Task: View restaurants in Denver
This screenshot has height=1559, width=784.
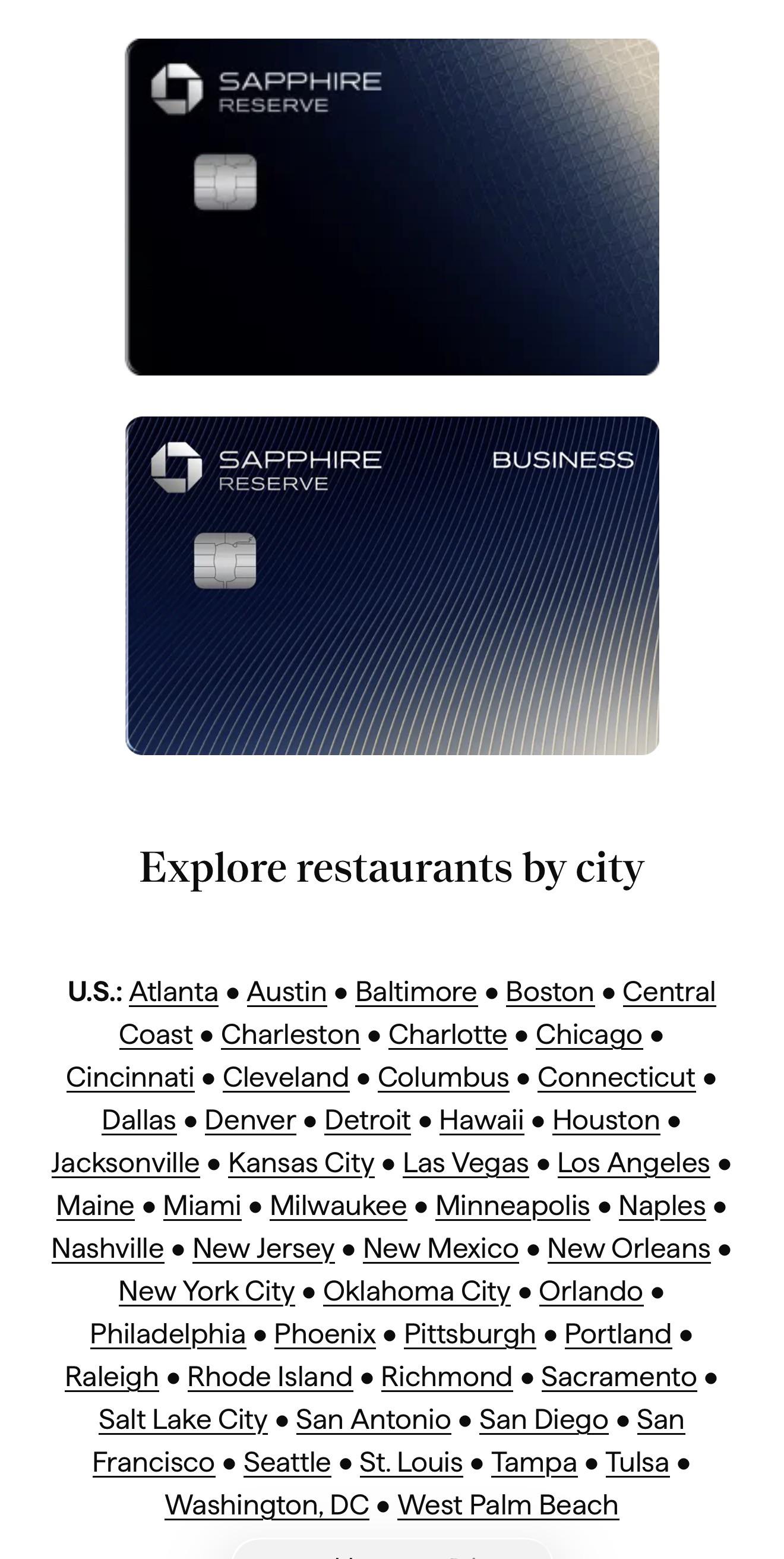Action: point(250,1120)
